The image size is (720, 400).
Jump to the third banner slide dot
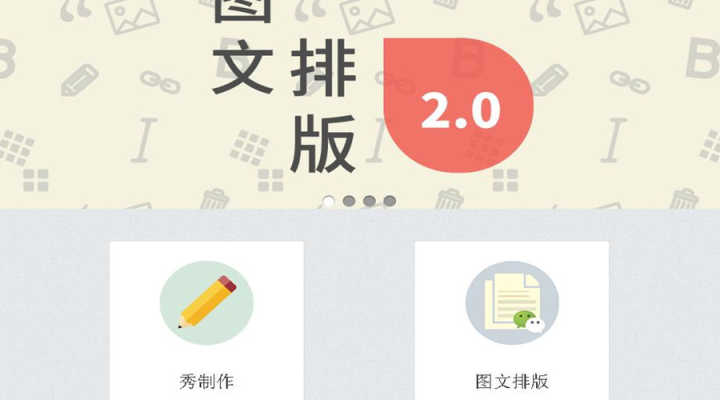pos(369,201)
